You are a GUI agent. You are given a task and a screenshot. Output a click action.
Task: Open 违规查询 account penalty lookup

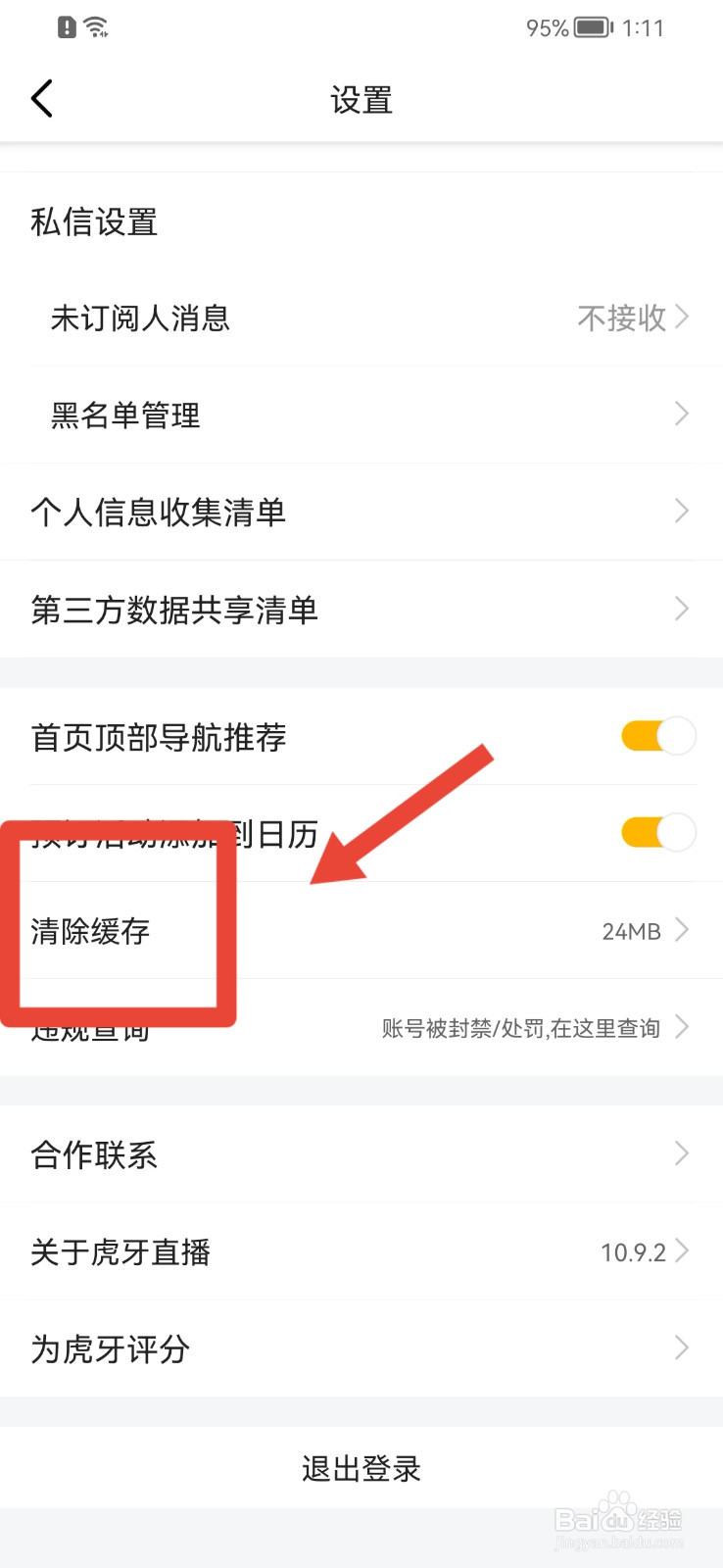pos(361,1027)
